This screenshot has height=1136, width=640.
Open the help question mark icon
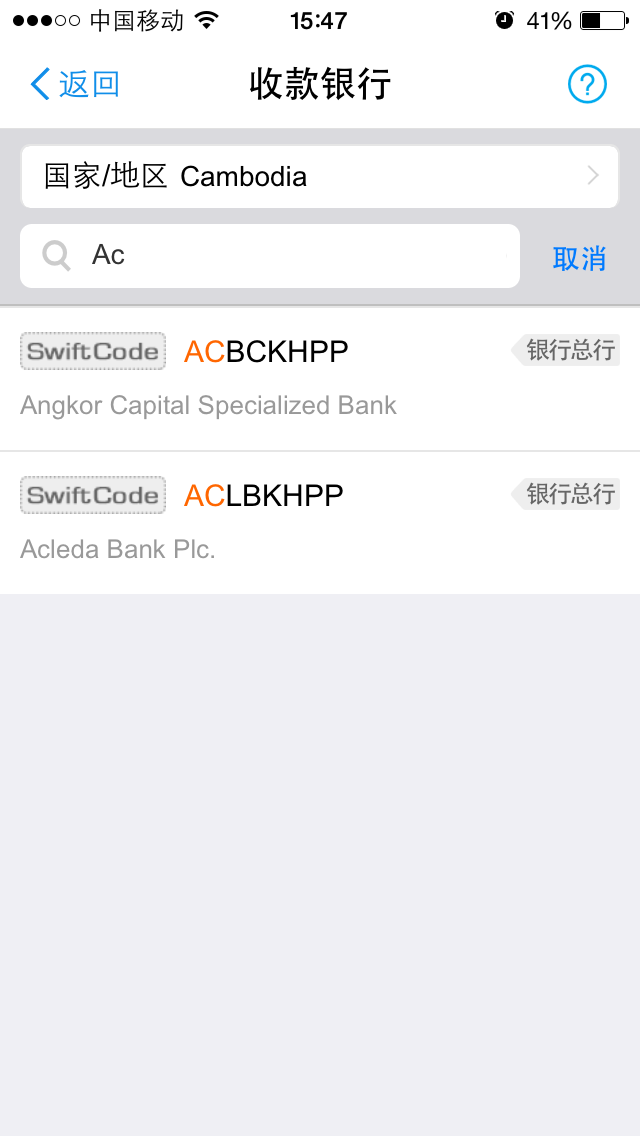click(x=587, y=85)
